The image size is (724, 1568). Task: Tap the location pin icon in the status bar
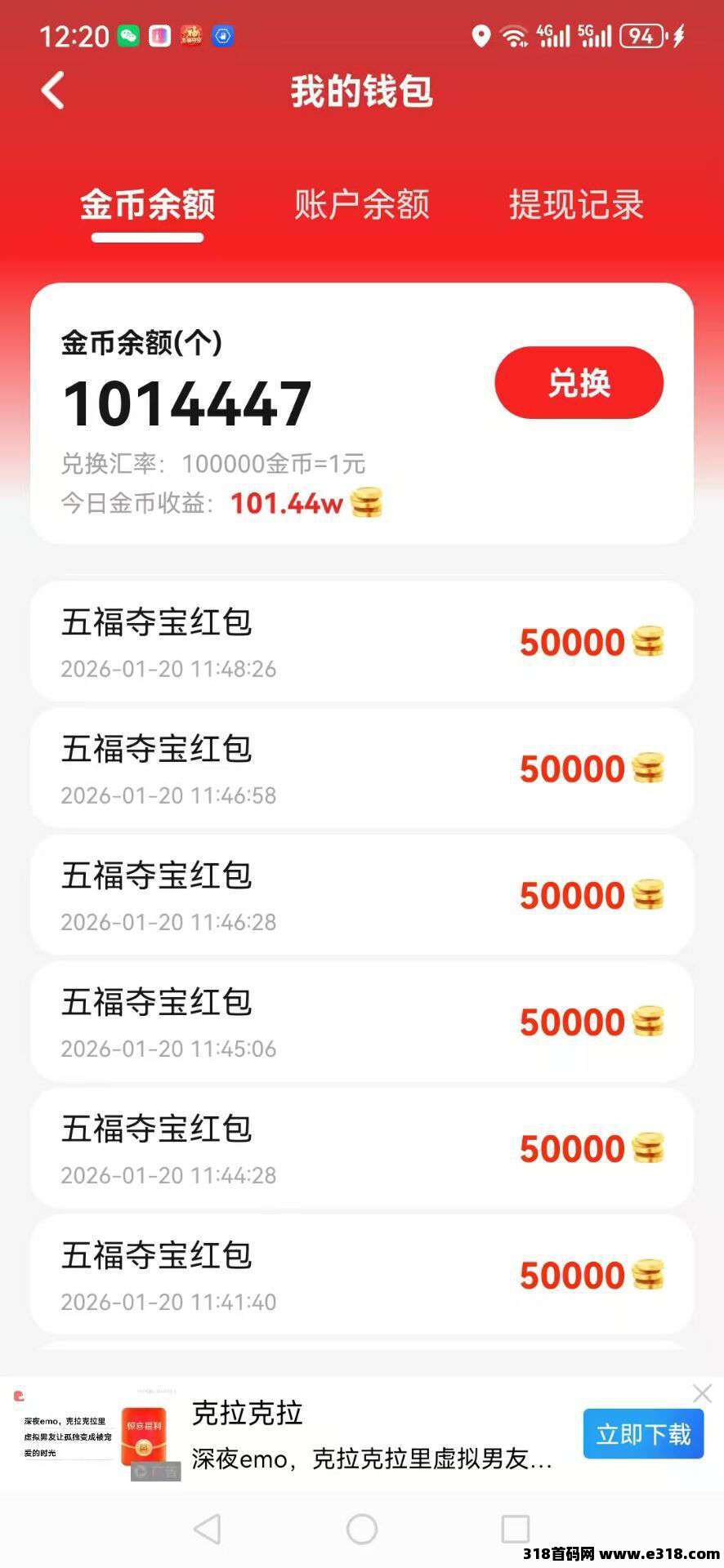(480, 35)
